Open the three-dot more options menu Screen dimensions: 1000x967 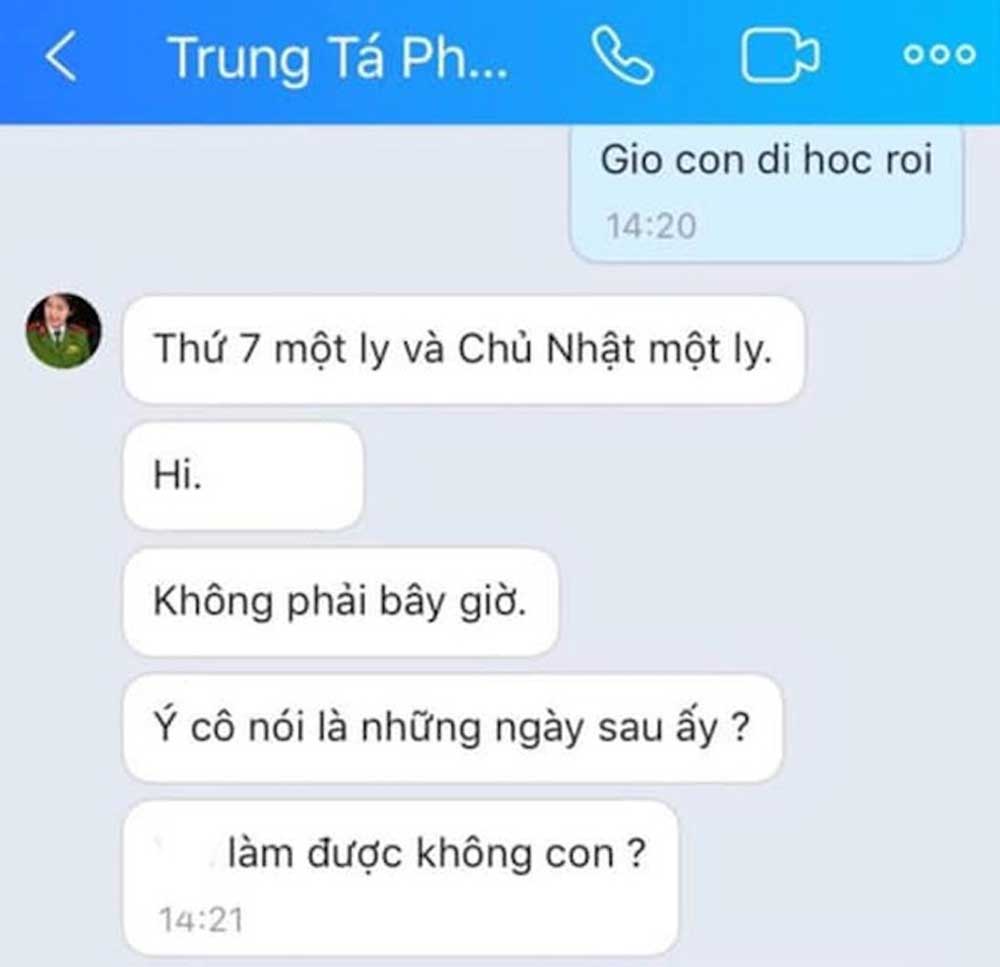(x=938, y=56)
